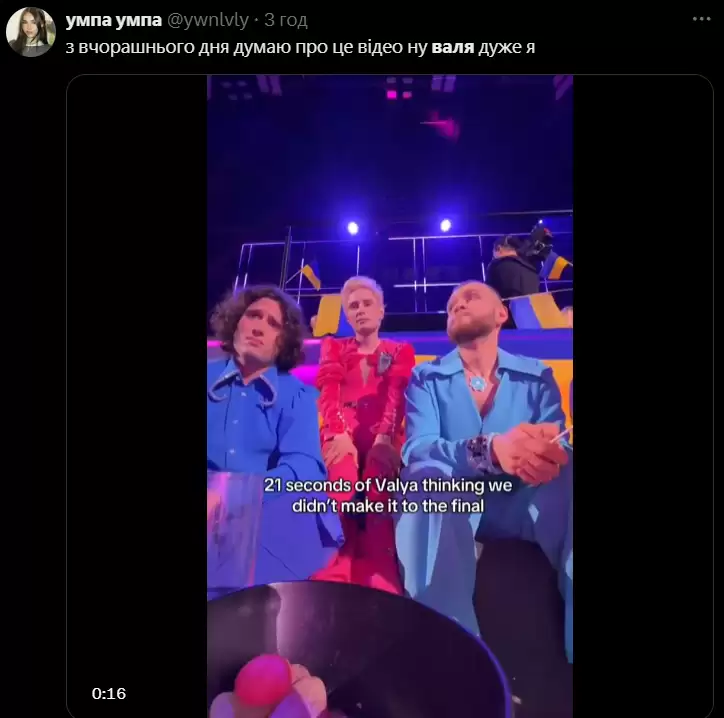Play the embedded video
Screen dimensions: 724x718
pyautogui.click(x=390, y=396)
